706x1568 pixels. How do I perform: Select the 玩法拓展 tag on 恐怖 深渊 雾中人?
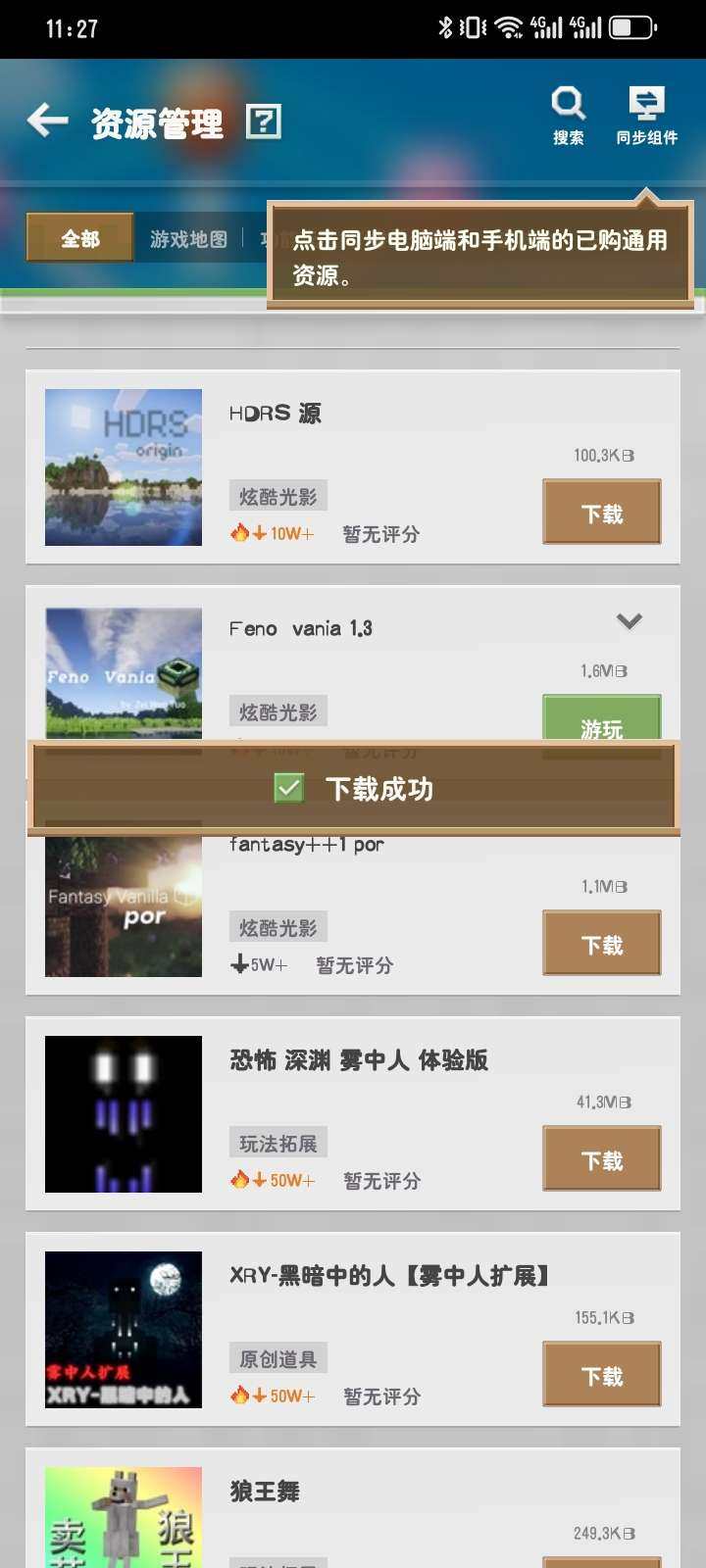point(277,1142)
